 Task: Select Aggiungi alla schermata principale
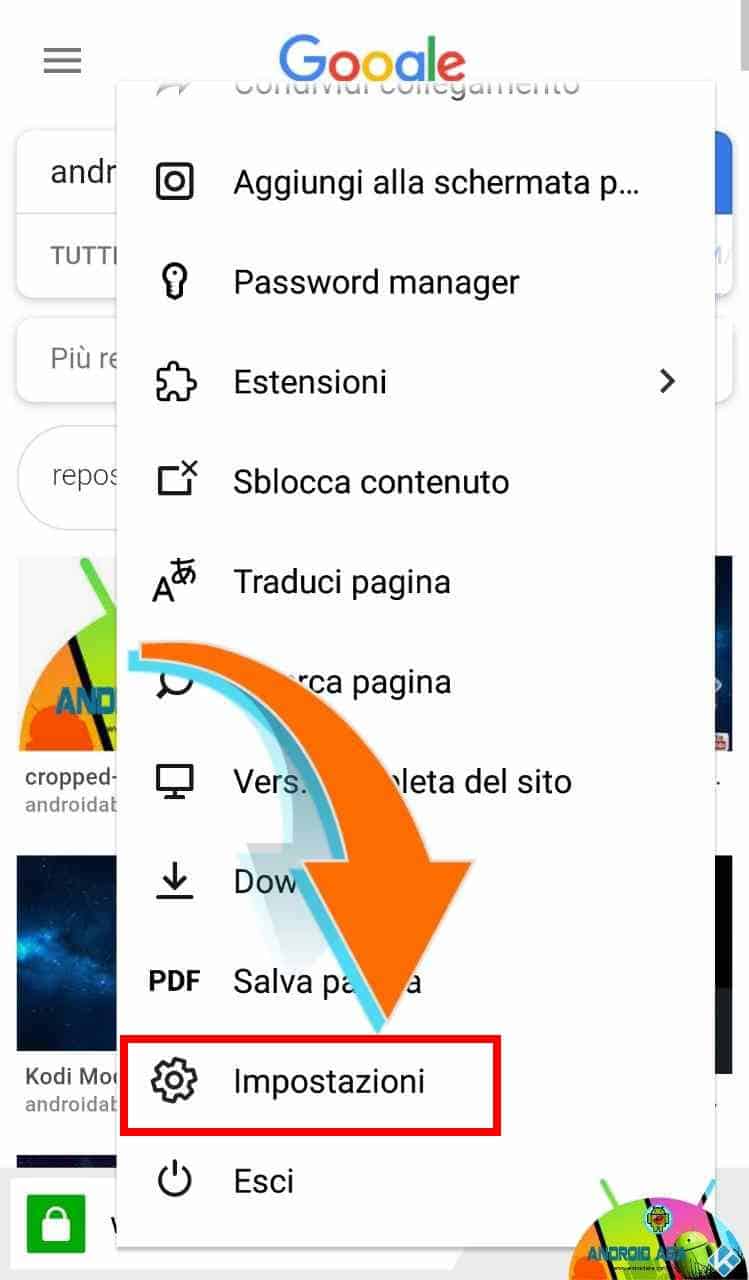tap(415, 182)
